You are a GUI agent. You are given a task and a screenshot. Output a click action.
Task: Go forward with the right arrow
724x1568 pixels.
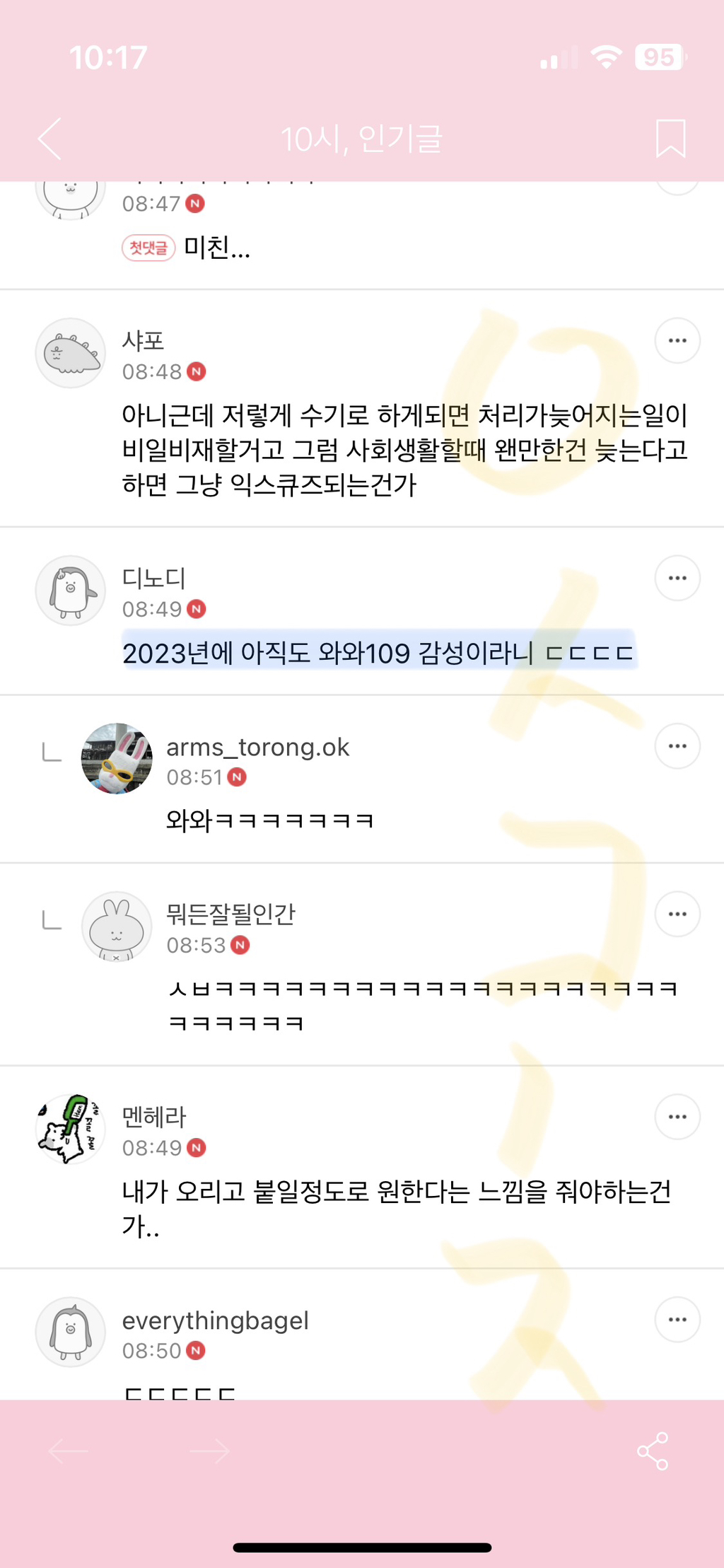210,1451
